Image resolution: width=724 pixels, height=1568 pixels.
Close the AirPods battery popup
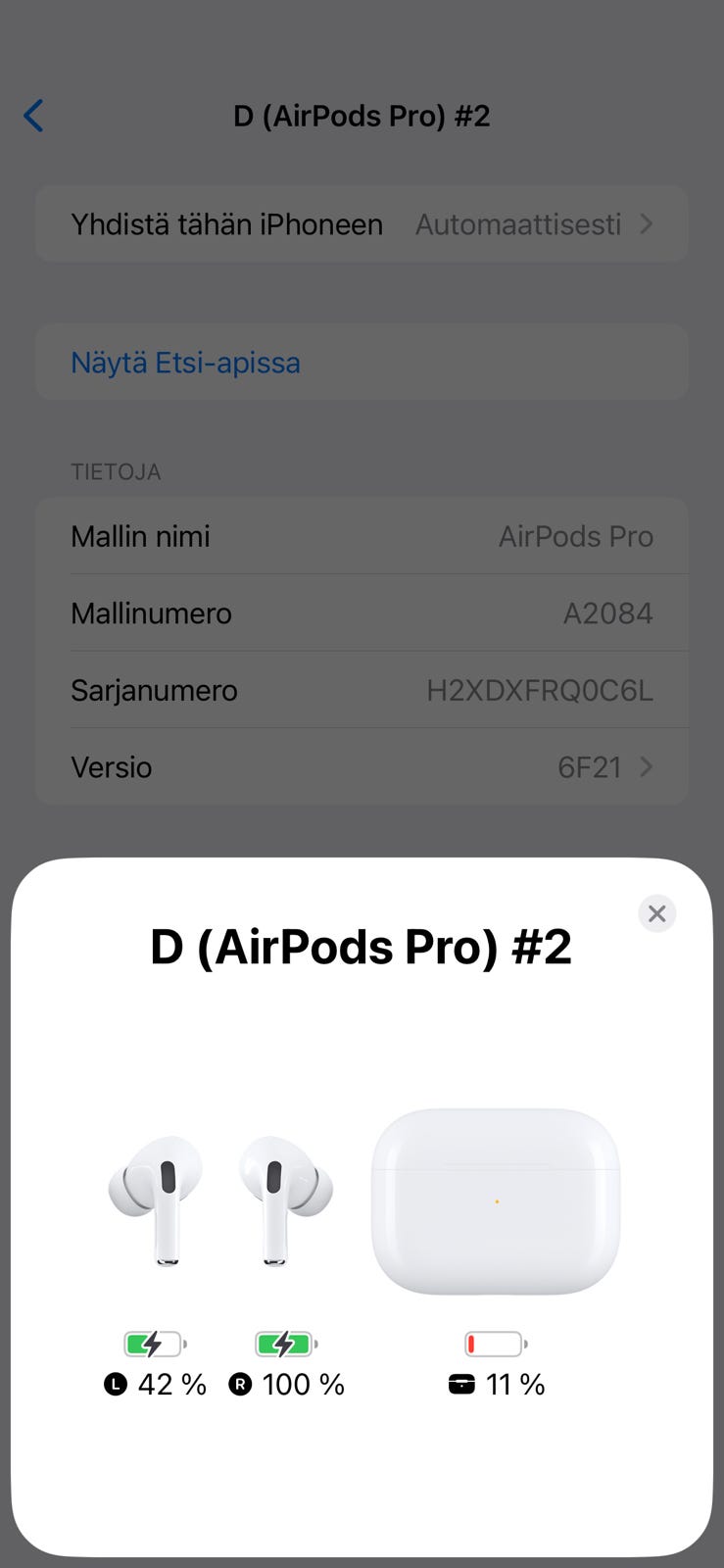656,913
